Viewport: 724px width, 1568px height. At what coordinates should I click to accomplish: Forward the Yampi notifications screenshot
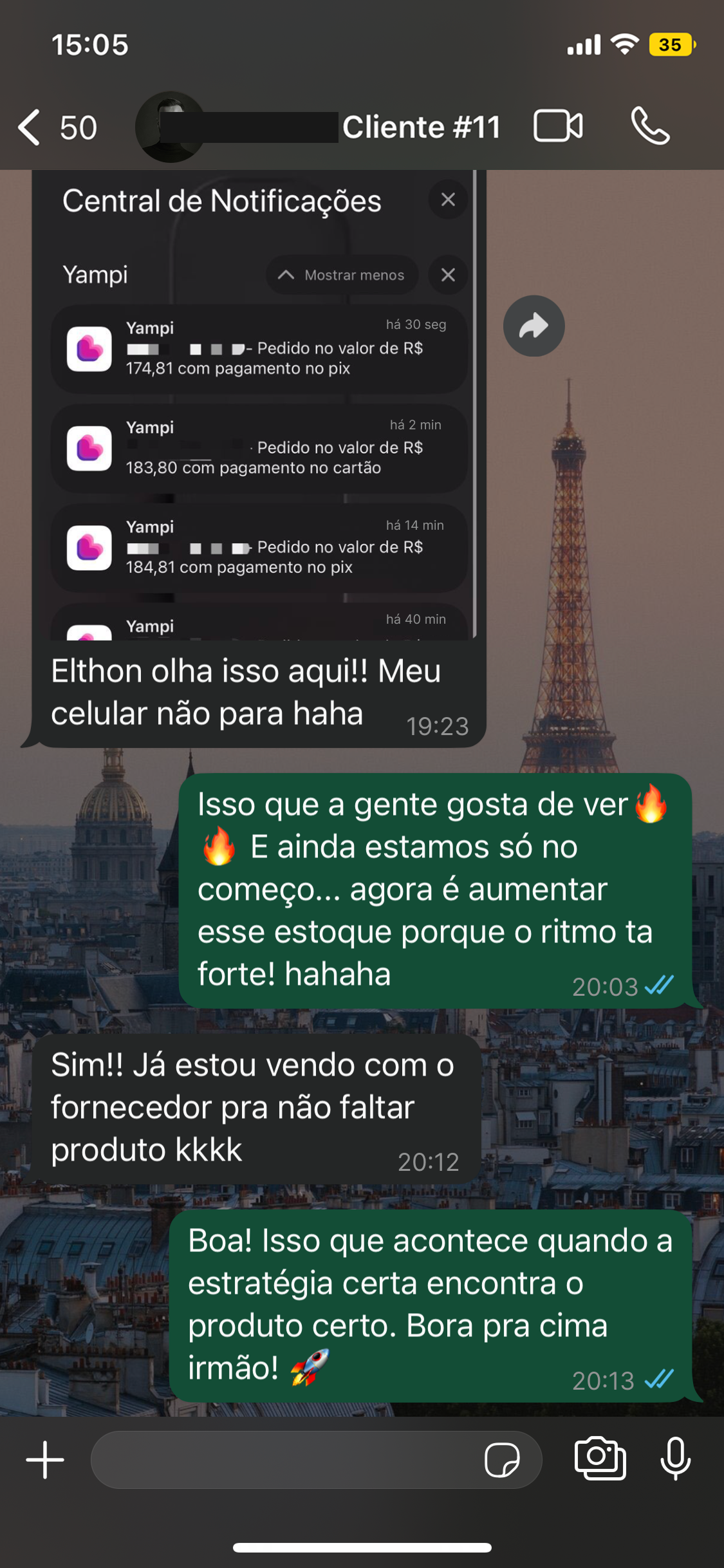(x=534, y=326)
